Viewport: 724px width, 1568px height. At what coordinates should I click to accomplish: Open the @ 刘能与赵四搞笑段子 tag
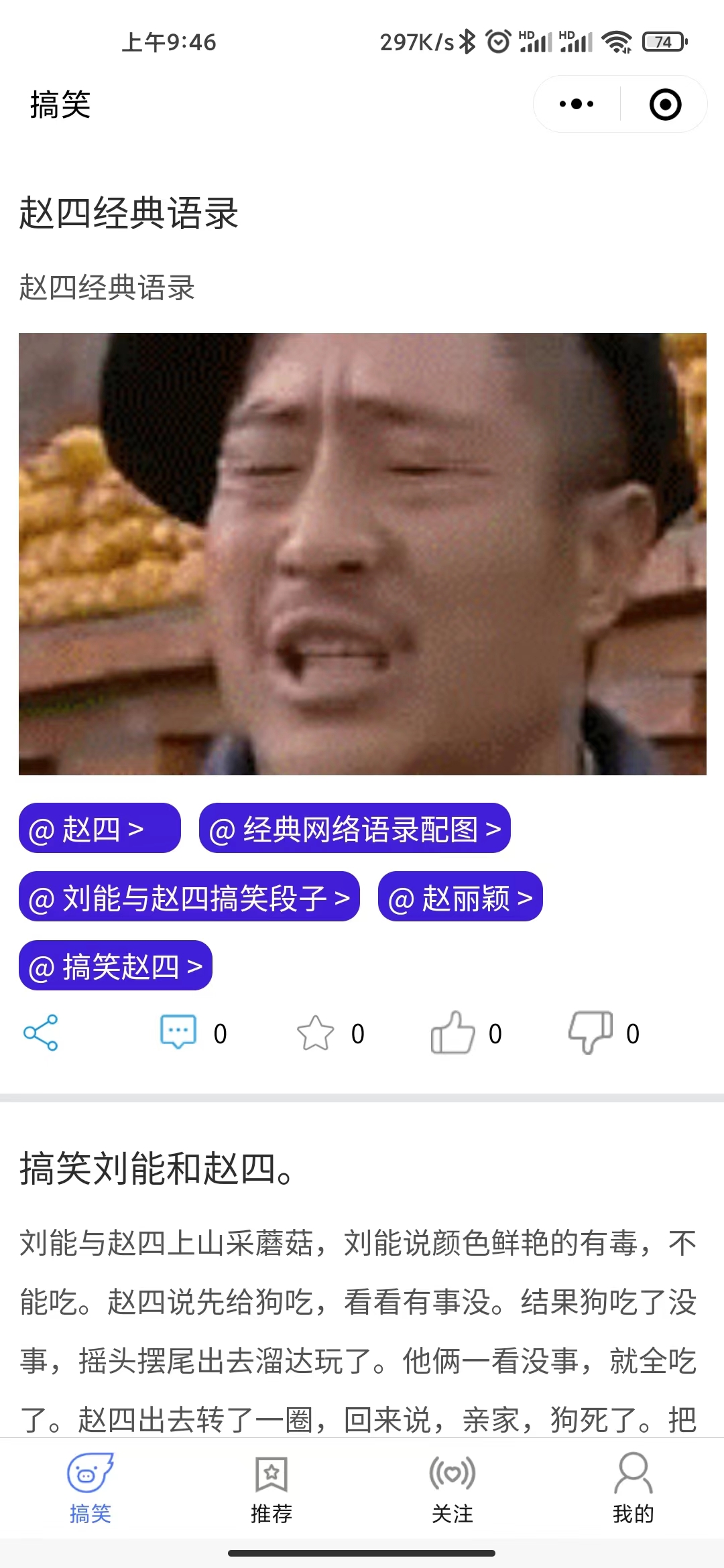click(x=189, y=897)
